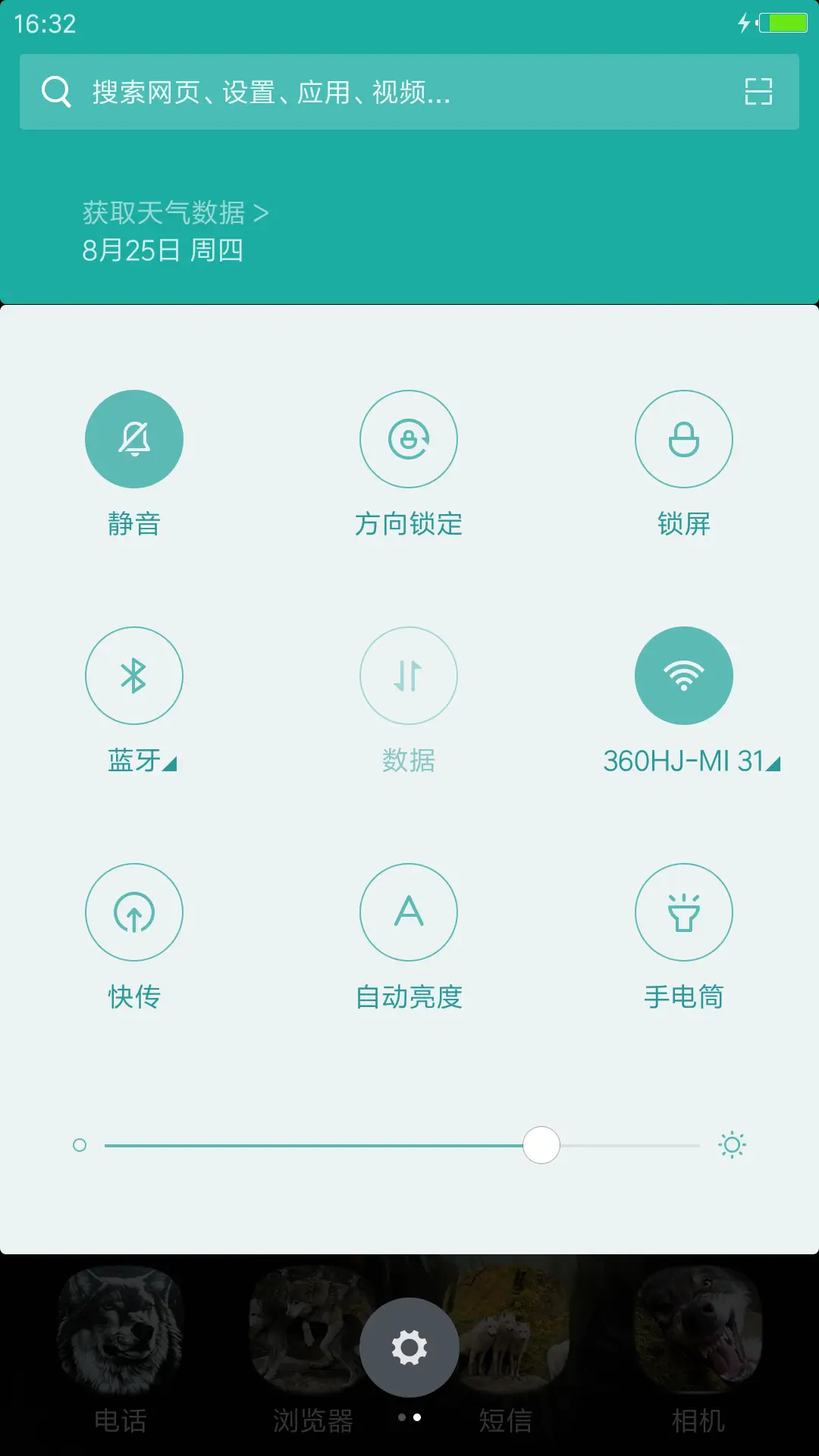Open weather details via 获取天气数据 arrow
This screenshot has height=1456, width=819.
click(x=176, y=212)
